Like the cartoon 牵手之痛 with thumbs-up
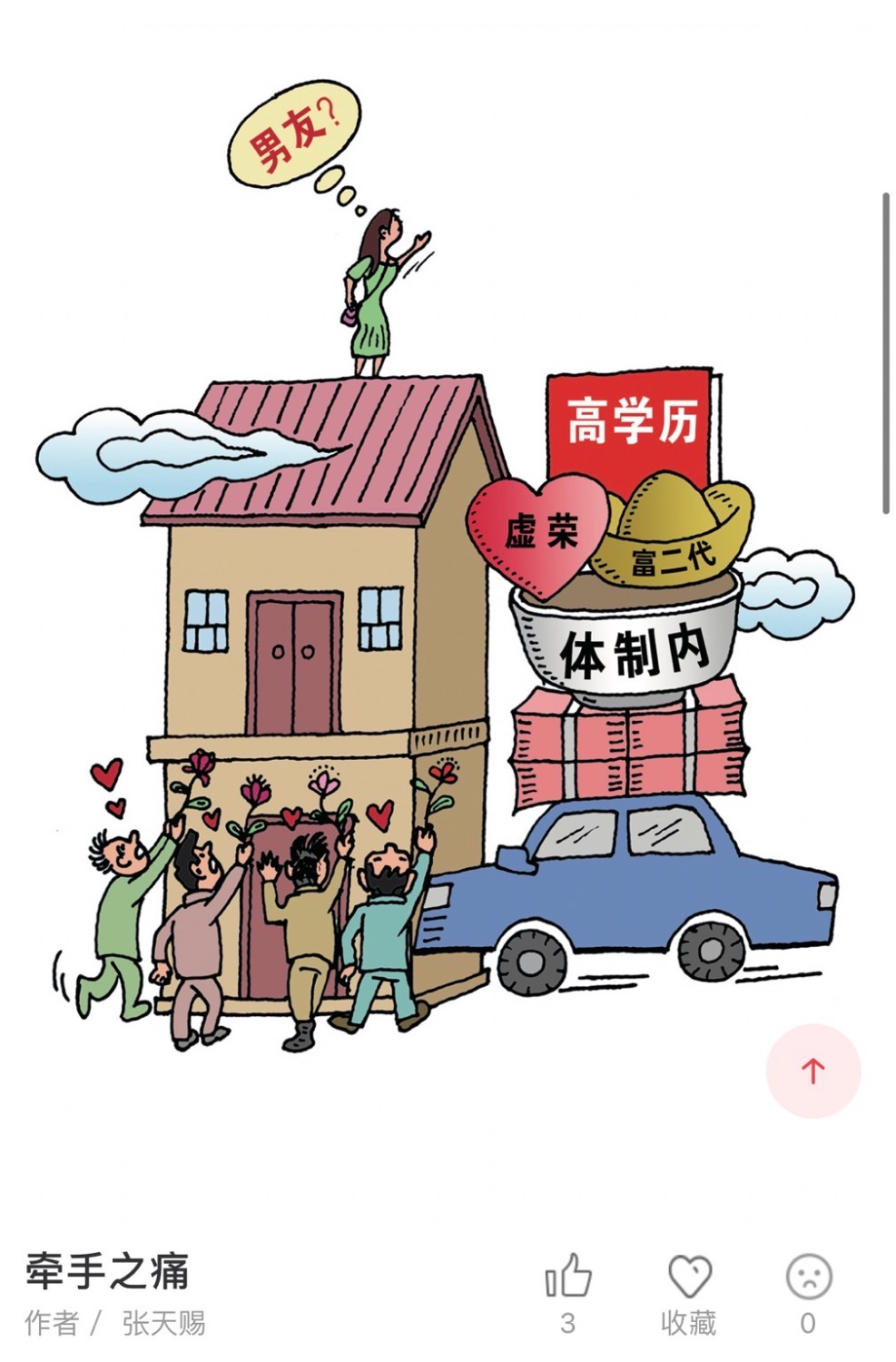 [x=568, y=1277]
